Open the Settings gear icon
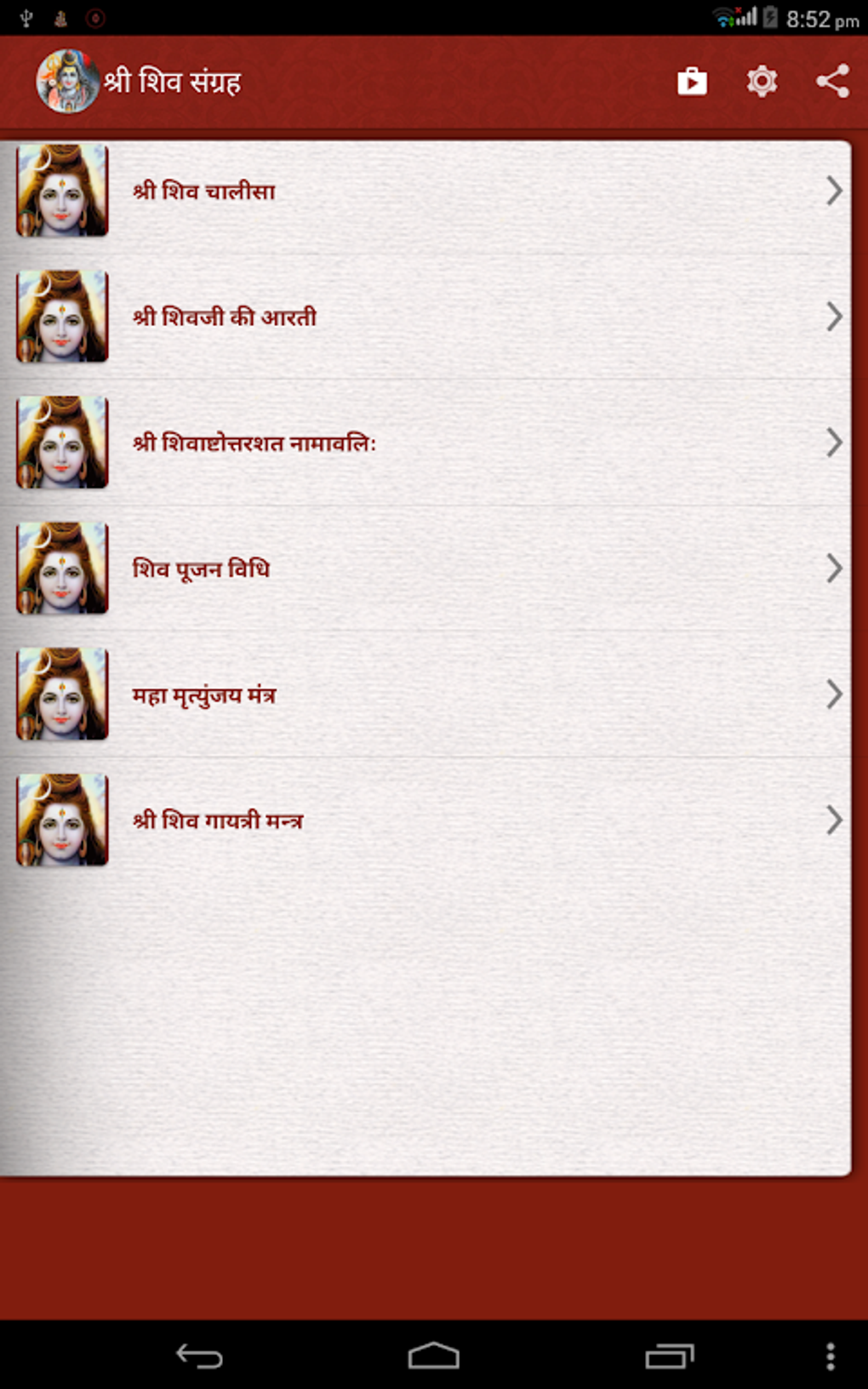The height and width of the screenshot is (1389, 868). click(762, 82)
